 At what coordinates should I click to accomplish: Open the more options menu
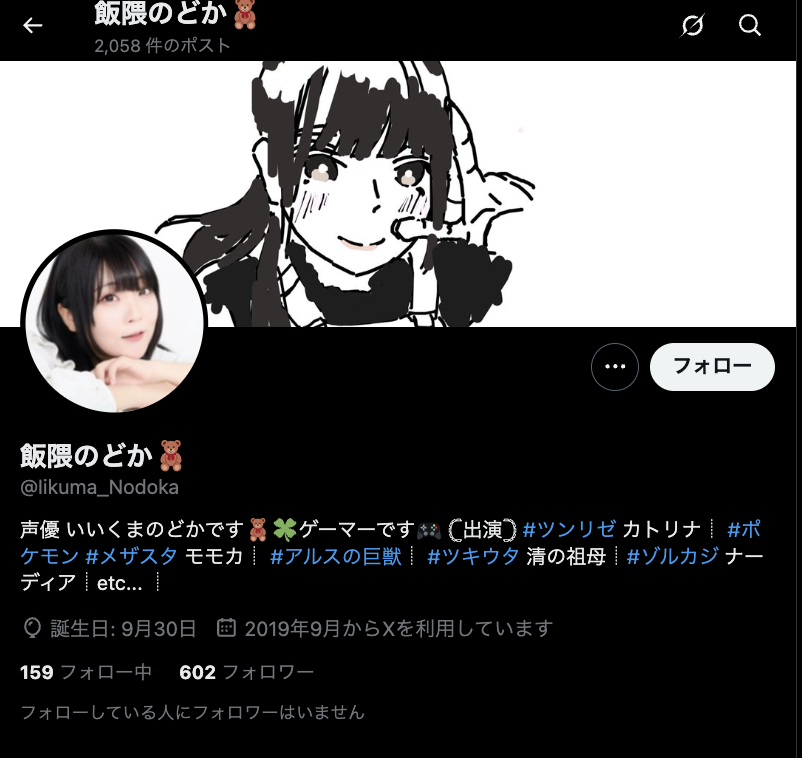point(615,367)
